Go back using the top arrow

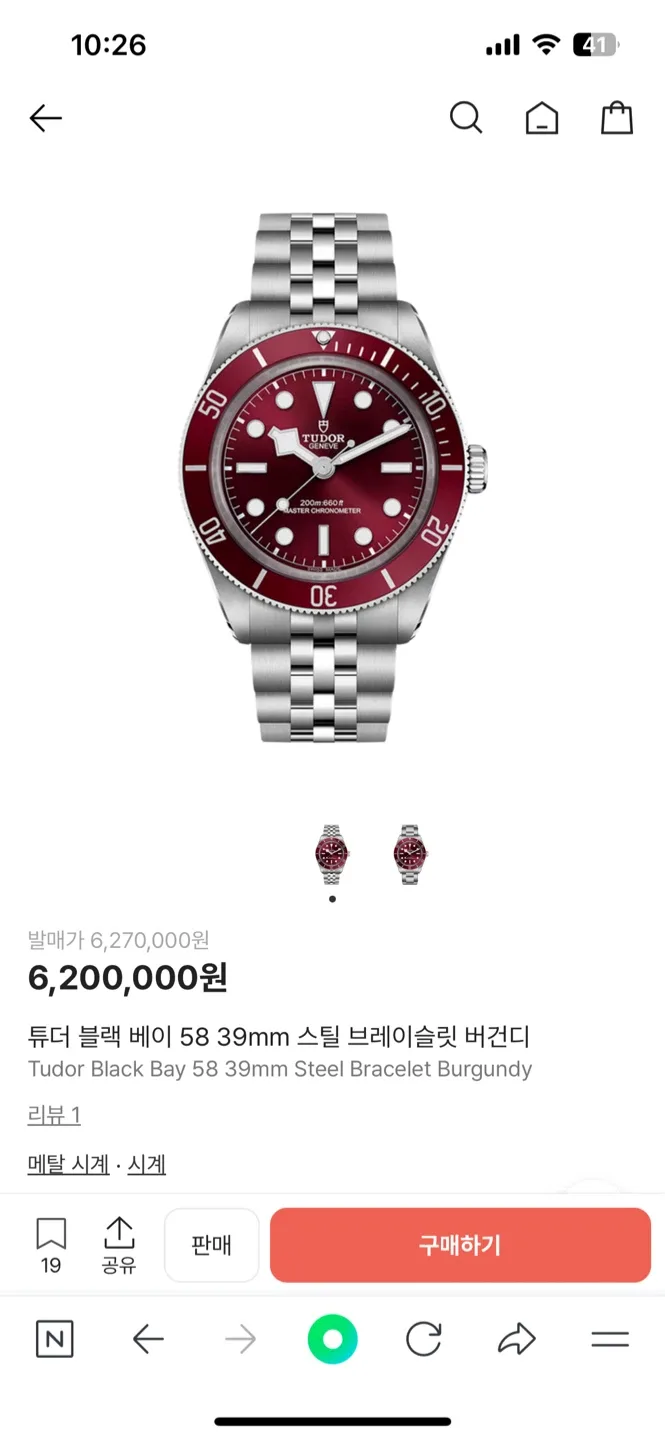pyautogui.click(x=46, y=118)
